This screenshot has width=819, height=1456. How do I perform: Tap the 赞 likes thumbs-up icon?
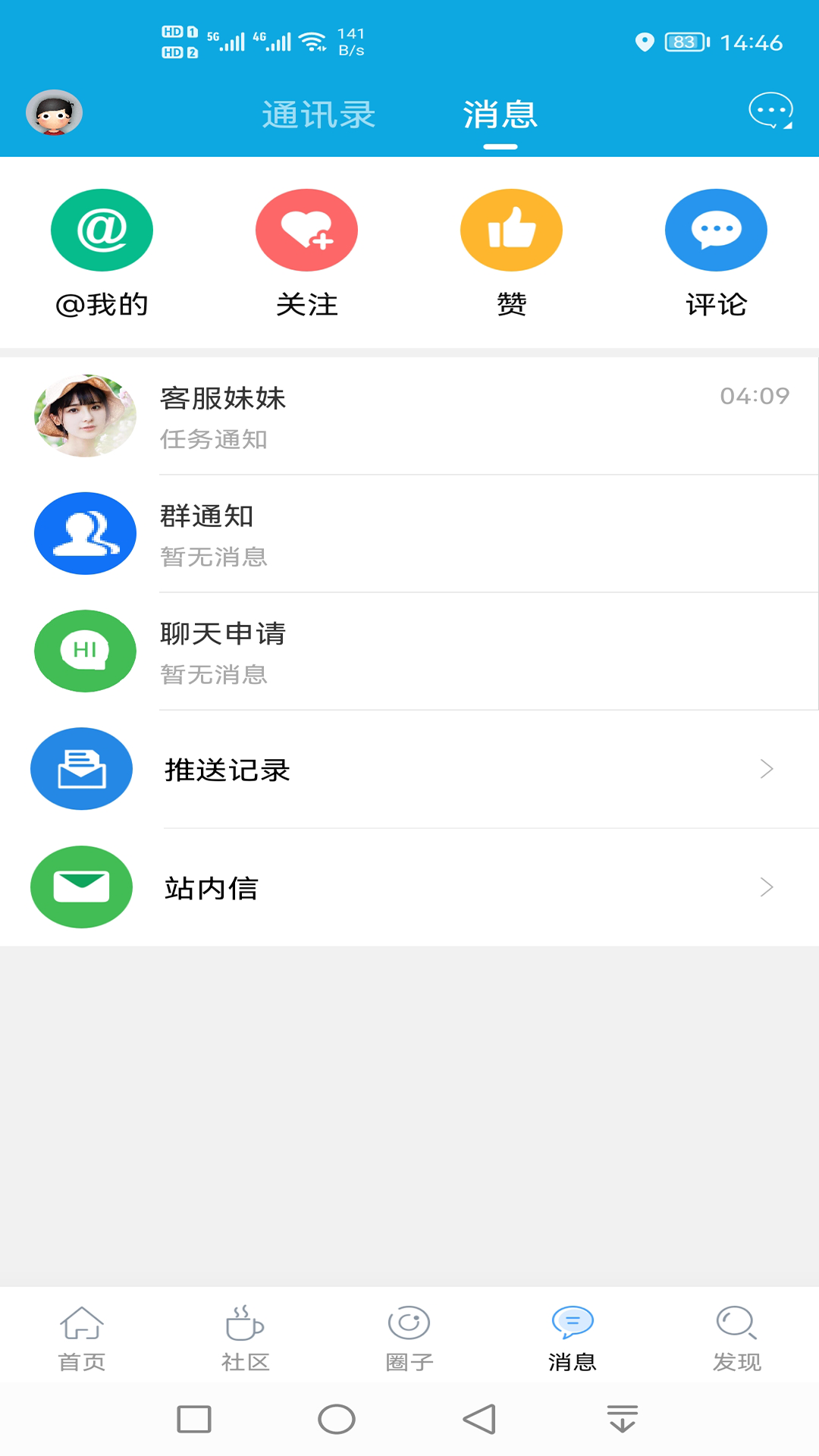coord(511,230)
